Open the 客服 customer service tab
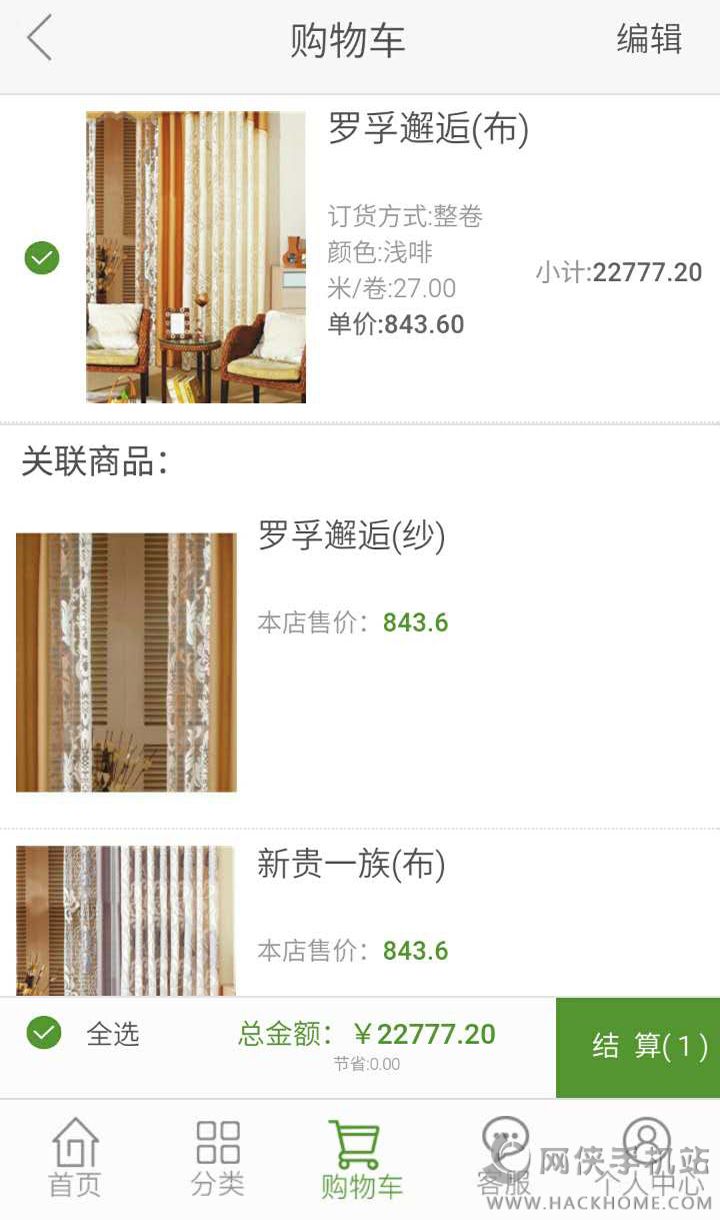The height and width of the screenshot is (1220, 720). tap(504, 1158)
